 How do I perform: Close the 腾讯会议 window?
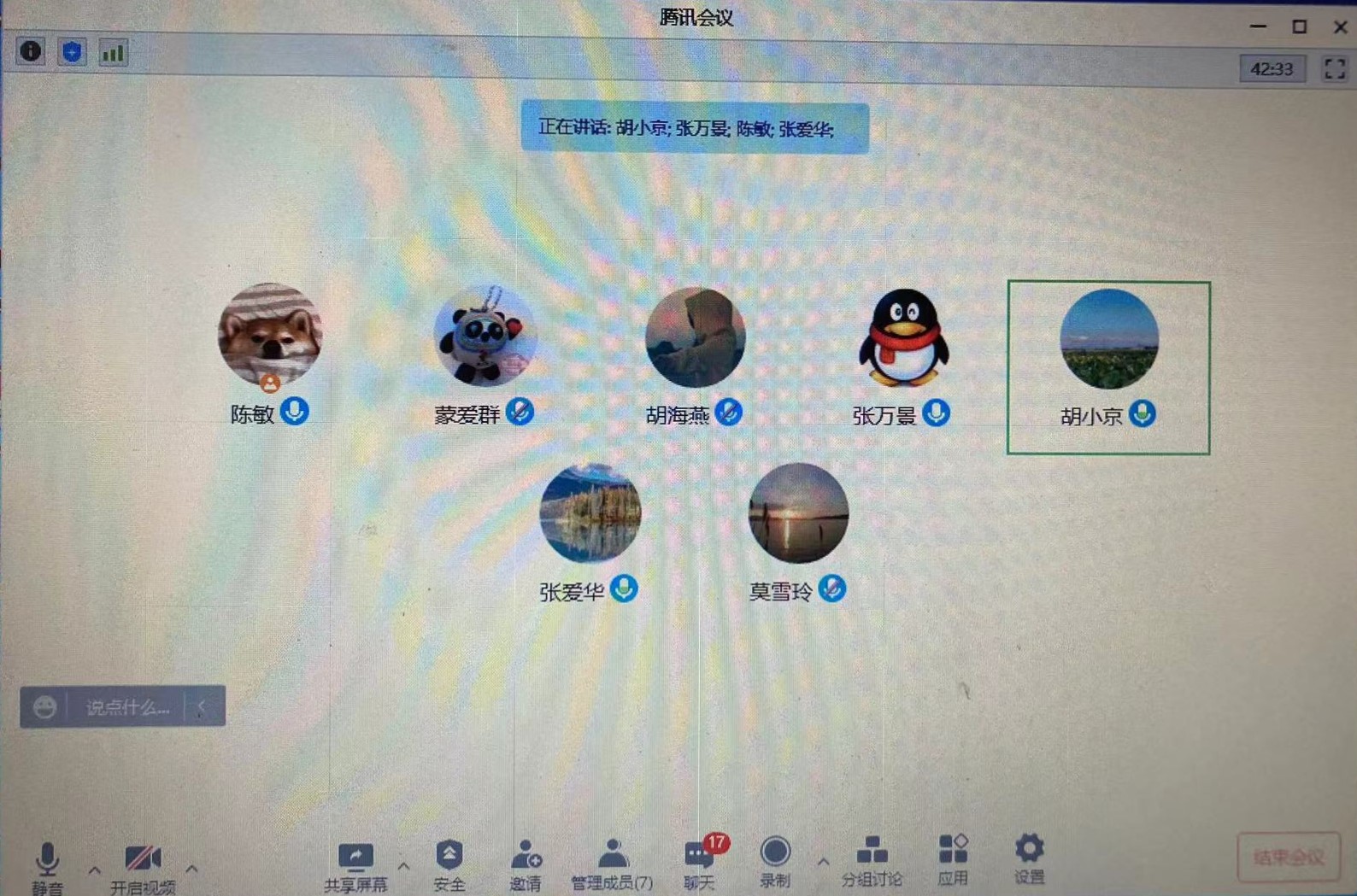point(1340,27)
